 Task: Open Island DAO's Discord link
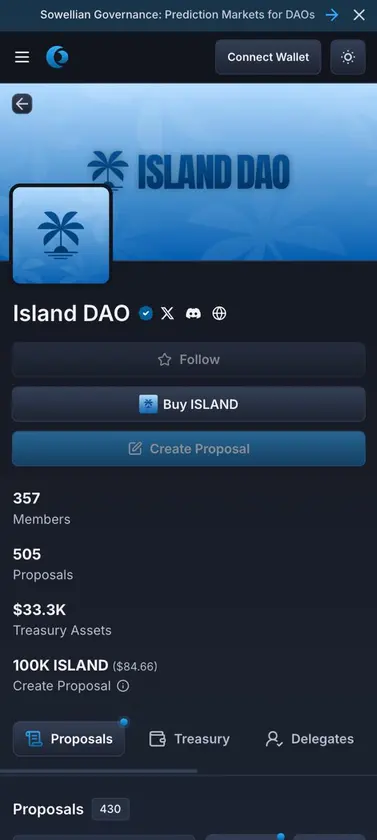click(x=193, y=313)
